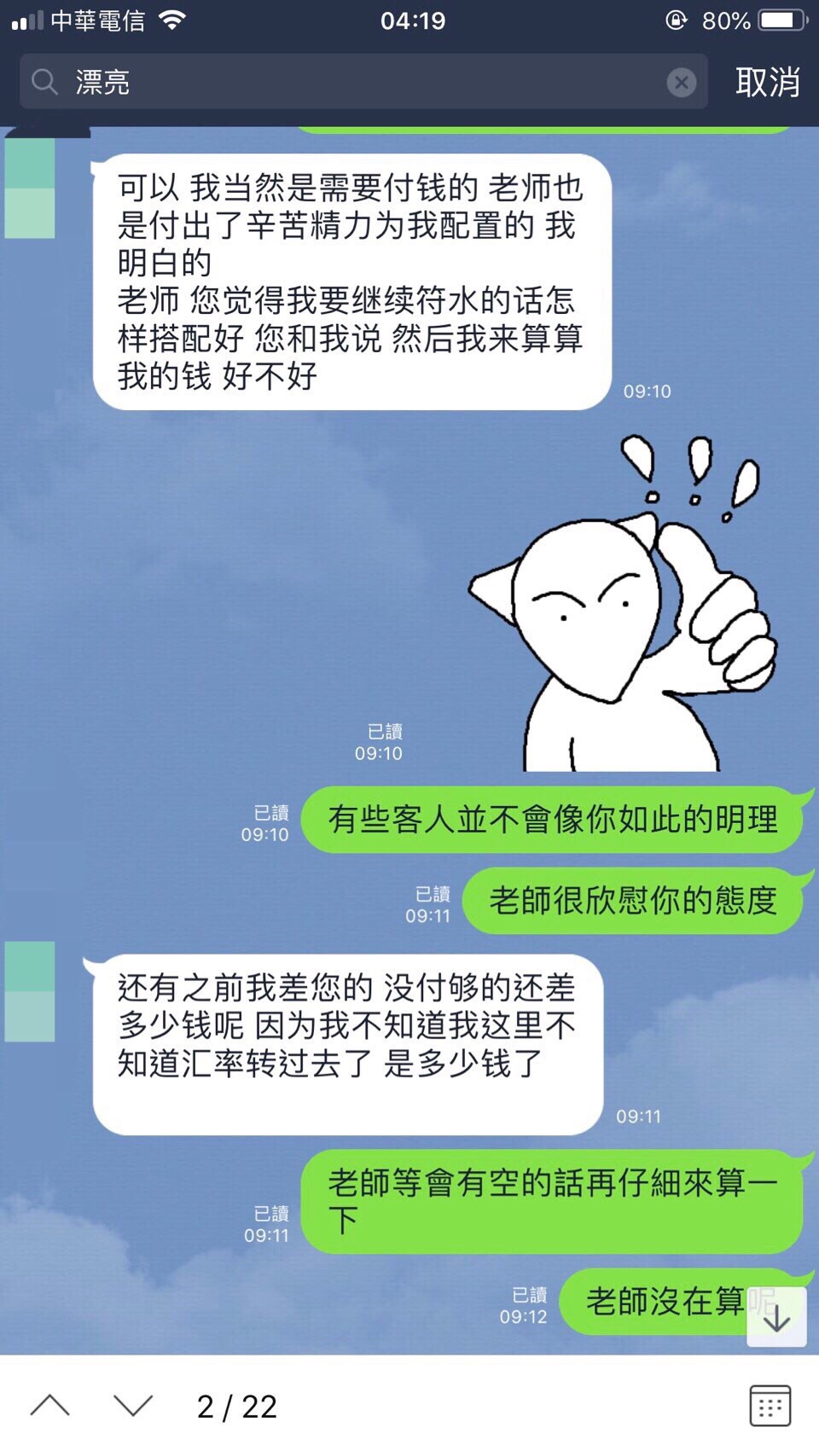
Task: Open the calendar date search
Action: coord(770,1405)
